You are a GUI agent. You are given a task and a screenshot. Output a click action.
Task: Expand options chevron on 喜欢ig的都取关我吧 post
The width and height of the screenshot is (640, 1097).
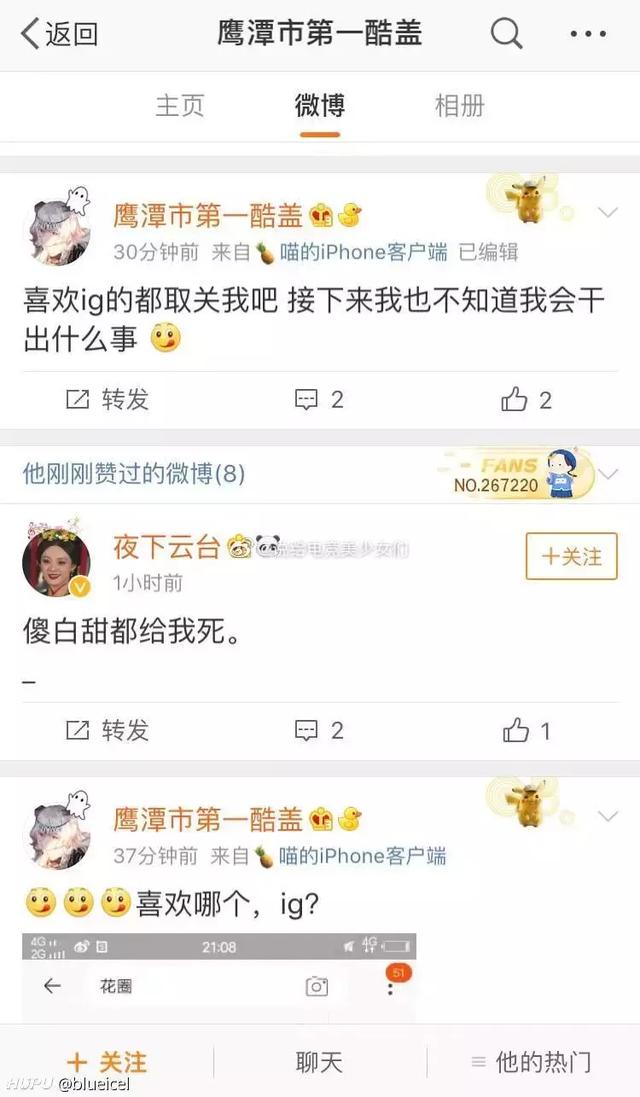(x=608, y=212)
